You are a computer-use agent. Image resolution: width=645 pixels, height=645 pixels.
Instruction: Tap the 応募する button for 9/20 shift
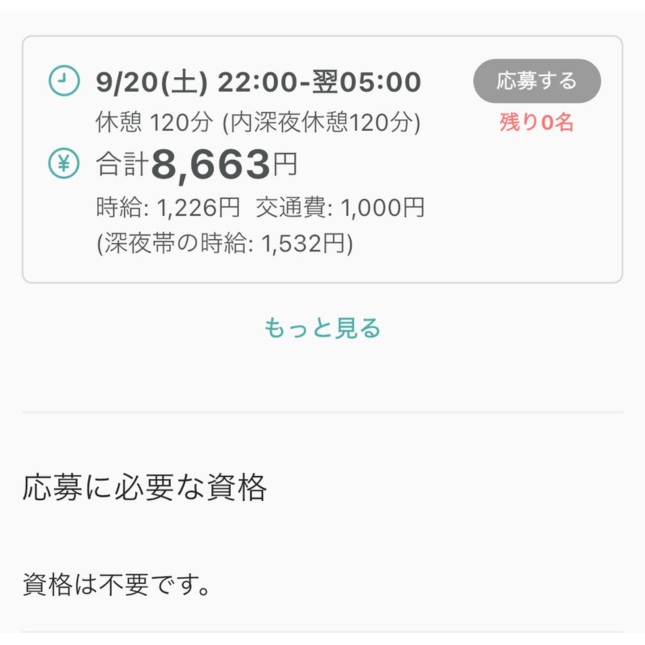coord(537,82)
